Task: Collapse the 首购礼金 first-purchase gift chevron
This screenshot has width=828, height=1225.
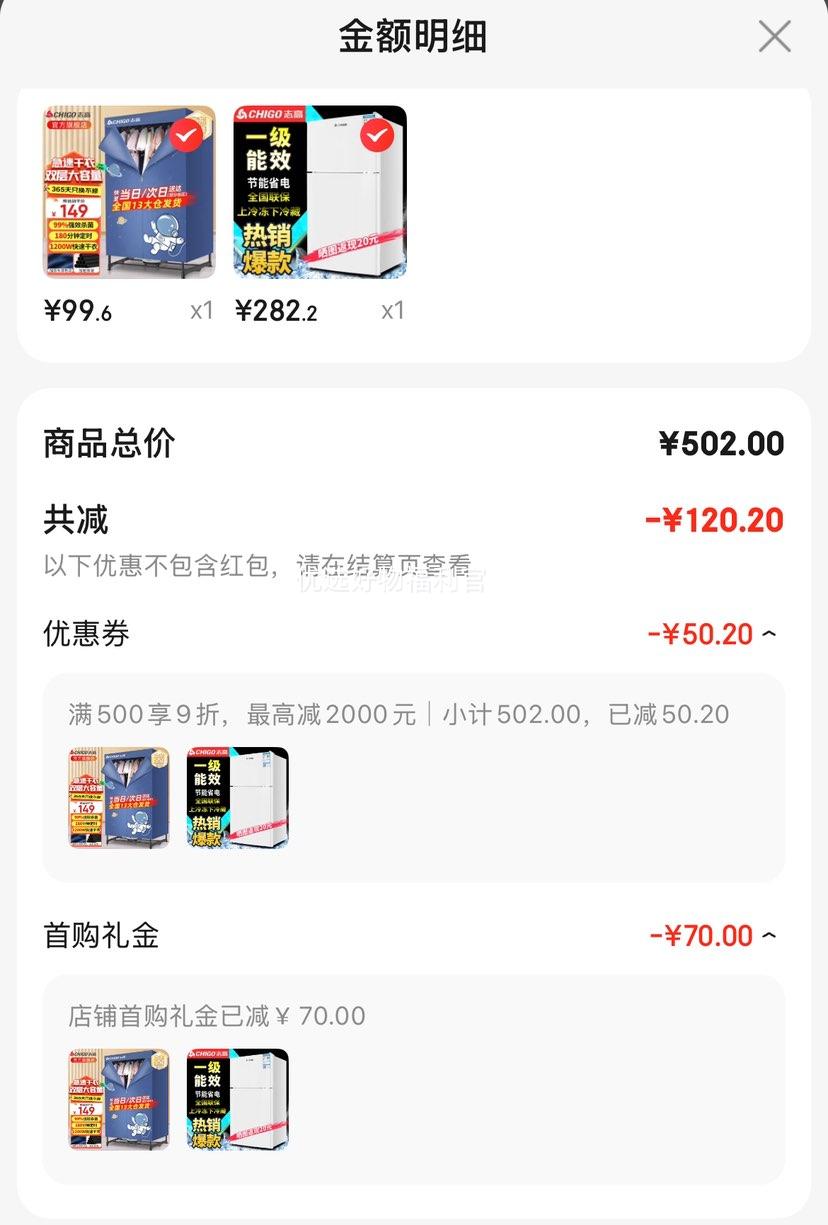Action: point(768,935)
